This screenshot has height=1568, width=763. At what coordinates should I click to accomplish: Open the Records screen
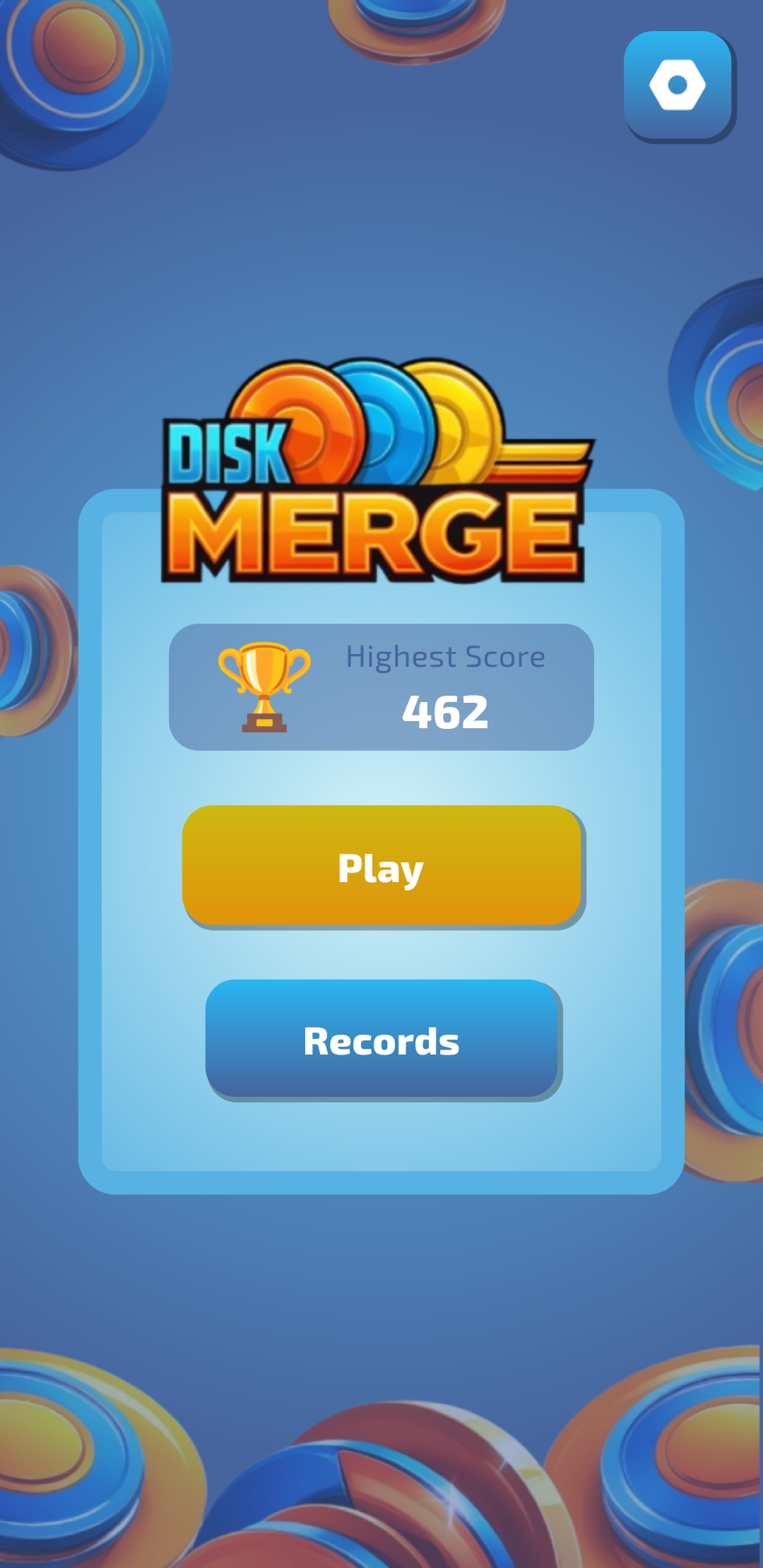click(x=381, y=1039)
